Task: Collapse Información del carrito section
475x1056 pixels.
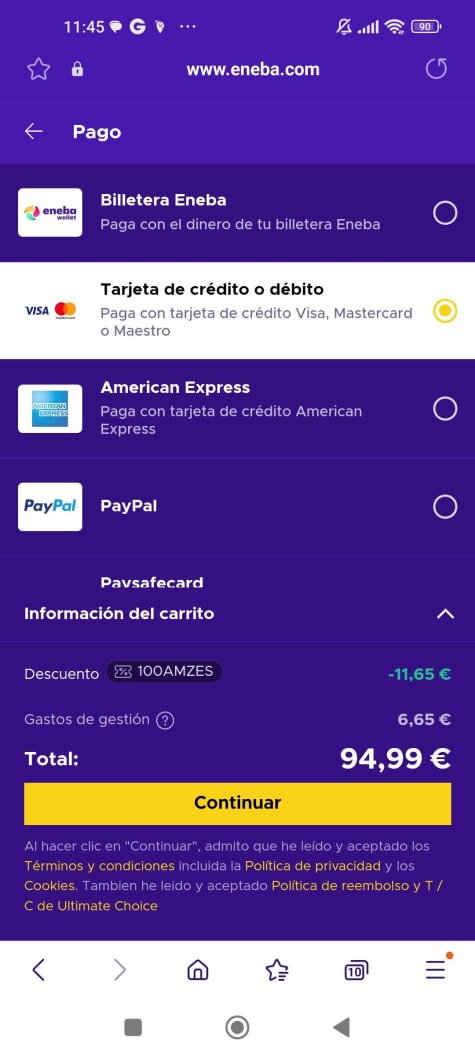Action: point(445,614)
